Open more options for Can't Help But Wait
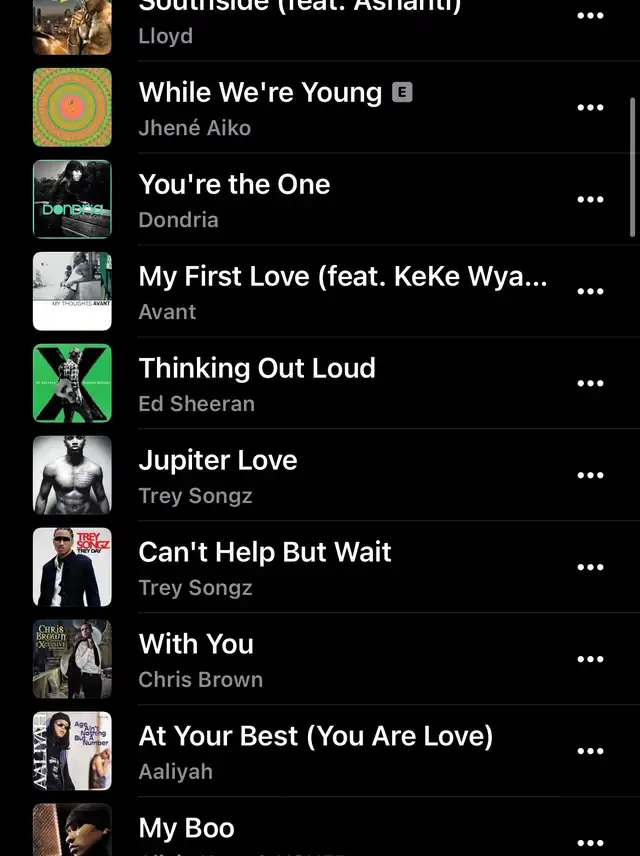 [591, 568]
